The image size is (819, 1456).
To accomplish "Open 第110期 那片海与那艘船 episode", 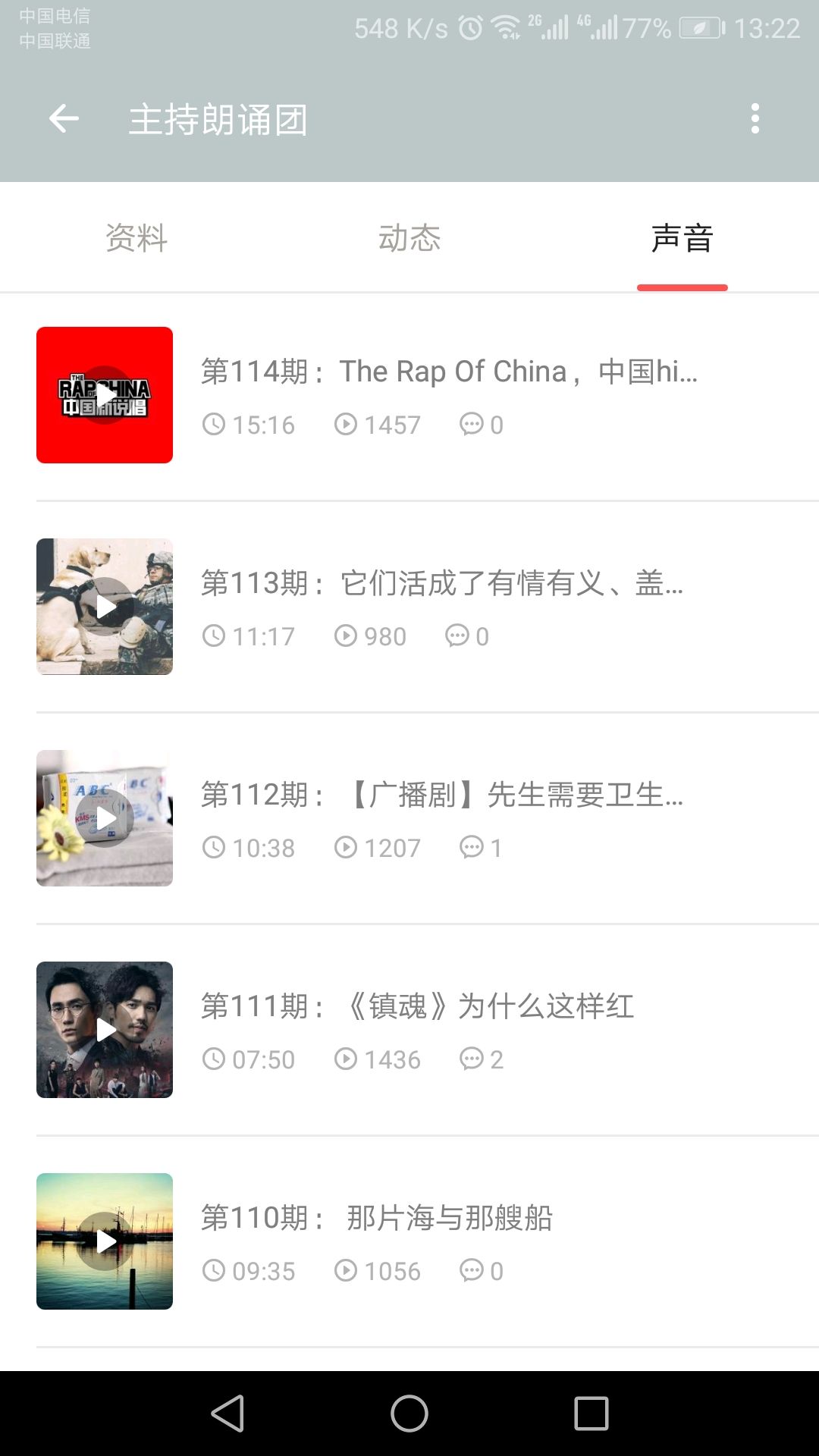I will 377,1219.
